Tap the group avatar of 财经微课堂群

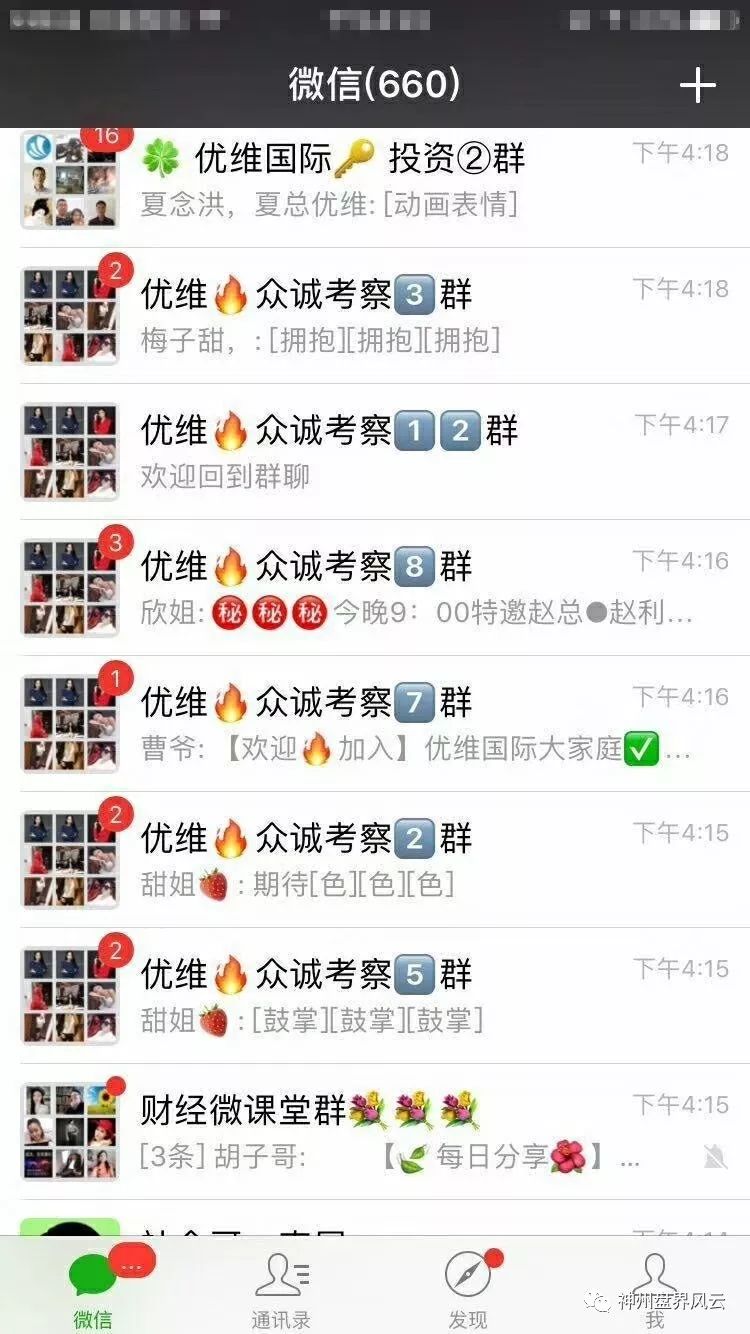(x=68, y=1128)
